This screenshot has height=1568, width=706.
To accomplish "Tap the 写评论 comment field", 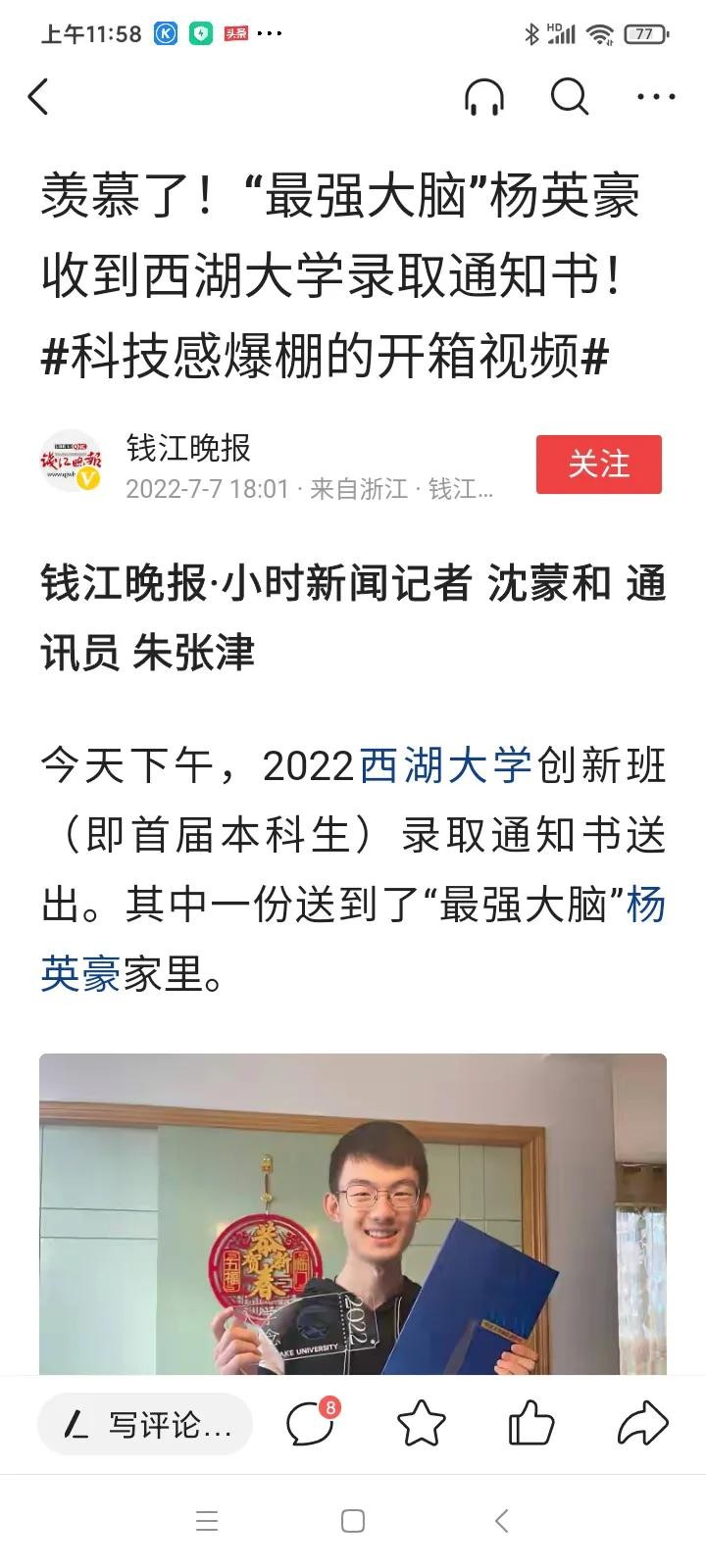I will (145, 1425).
